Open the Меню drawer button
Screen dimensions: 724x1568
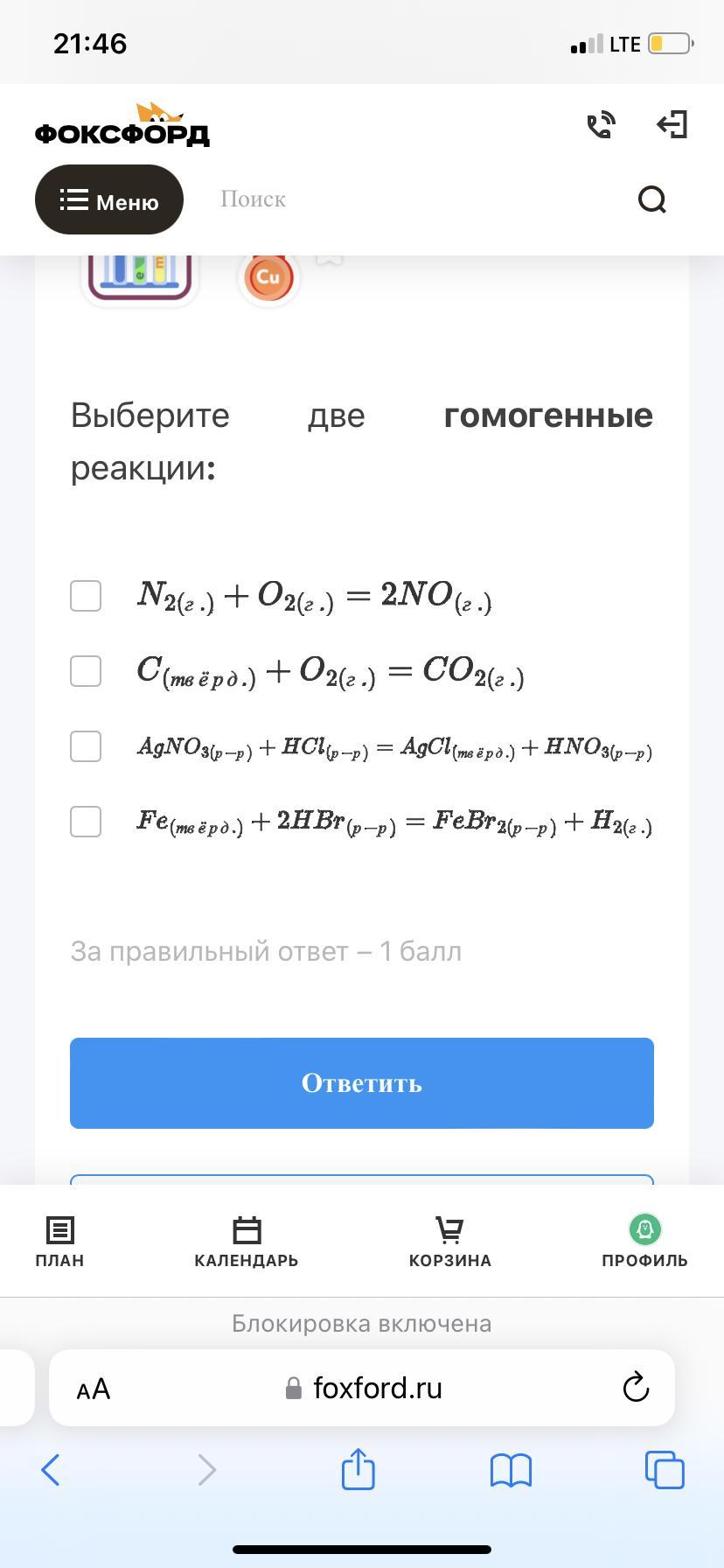pos(109,200)
